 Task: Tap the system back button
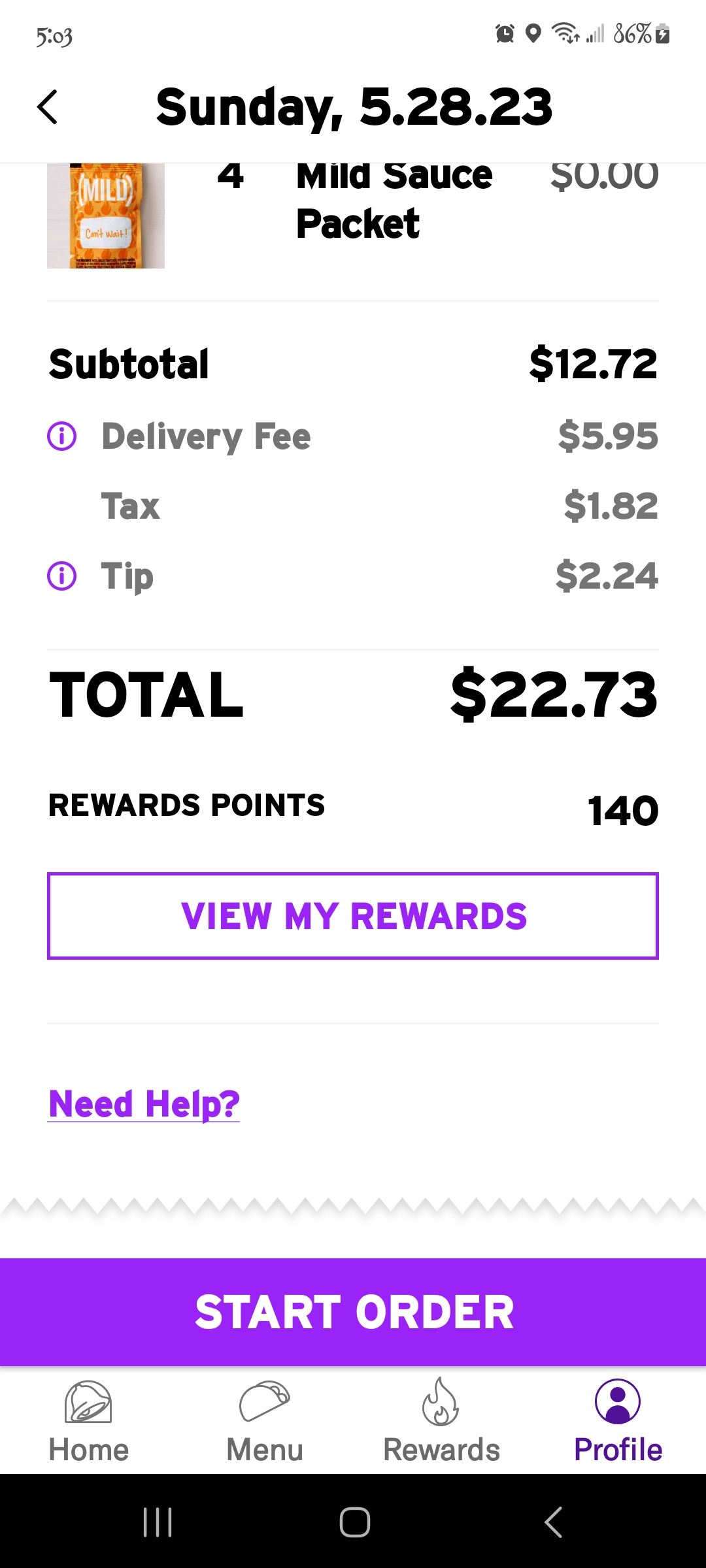(x=553, y=1522)
